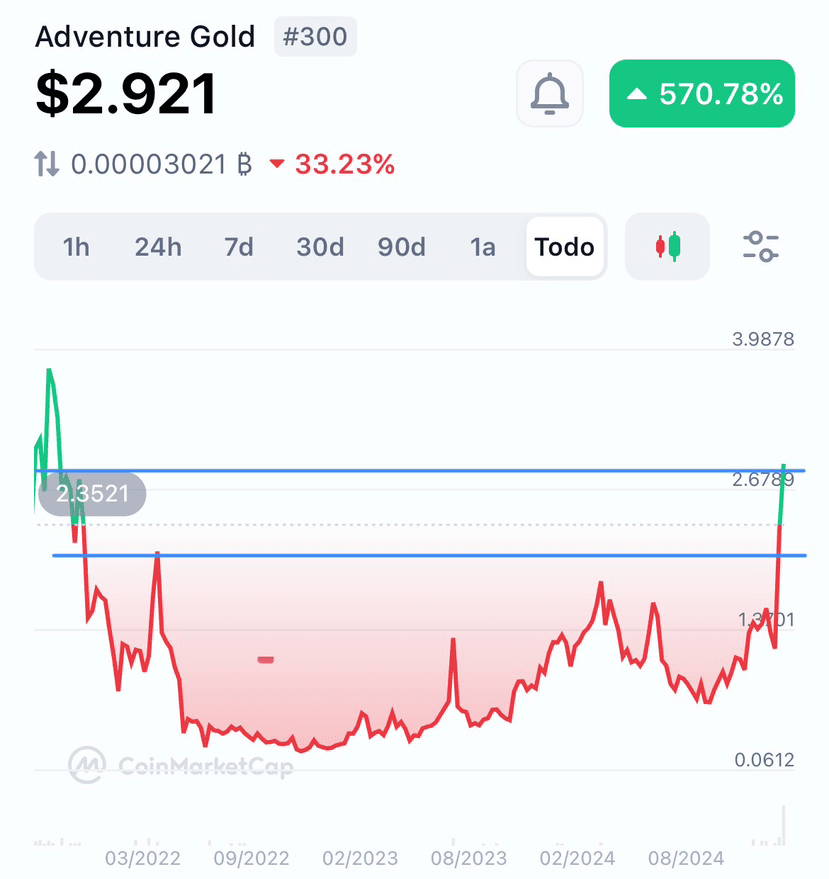Select the 1h chart range

coord(76,246)
